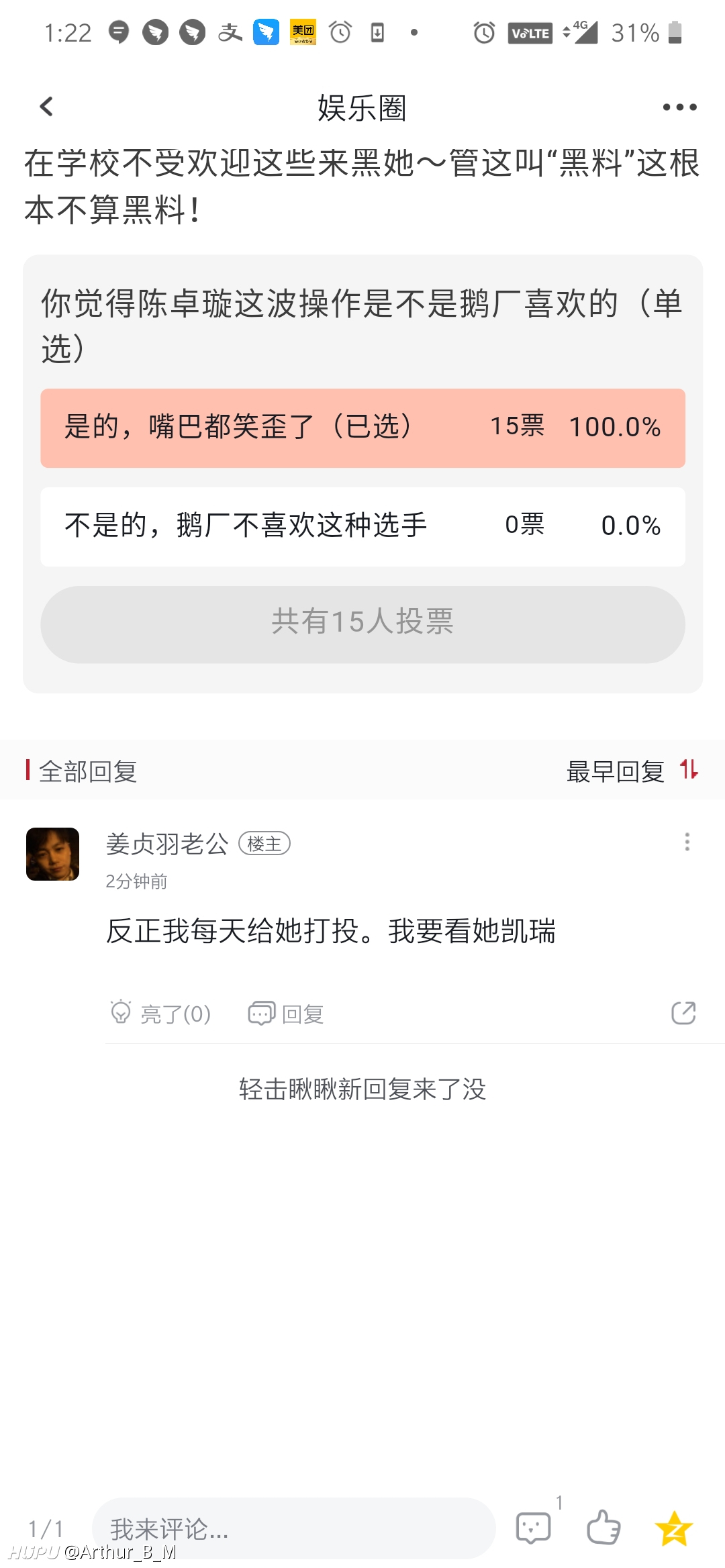Like this post with thumbs-up icon
This screenshot has width=725, height=1568.
coord(603,1528)
